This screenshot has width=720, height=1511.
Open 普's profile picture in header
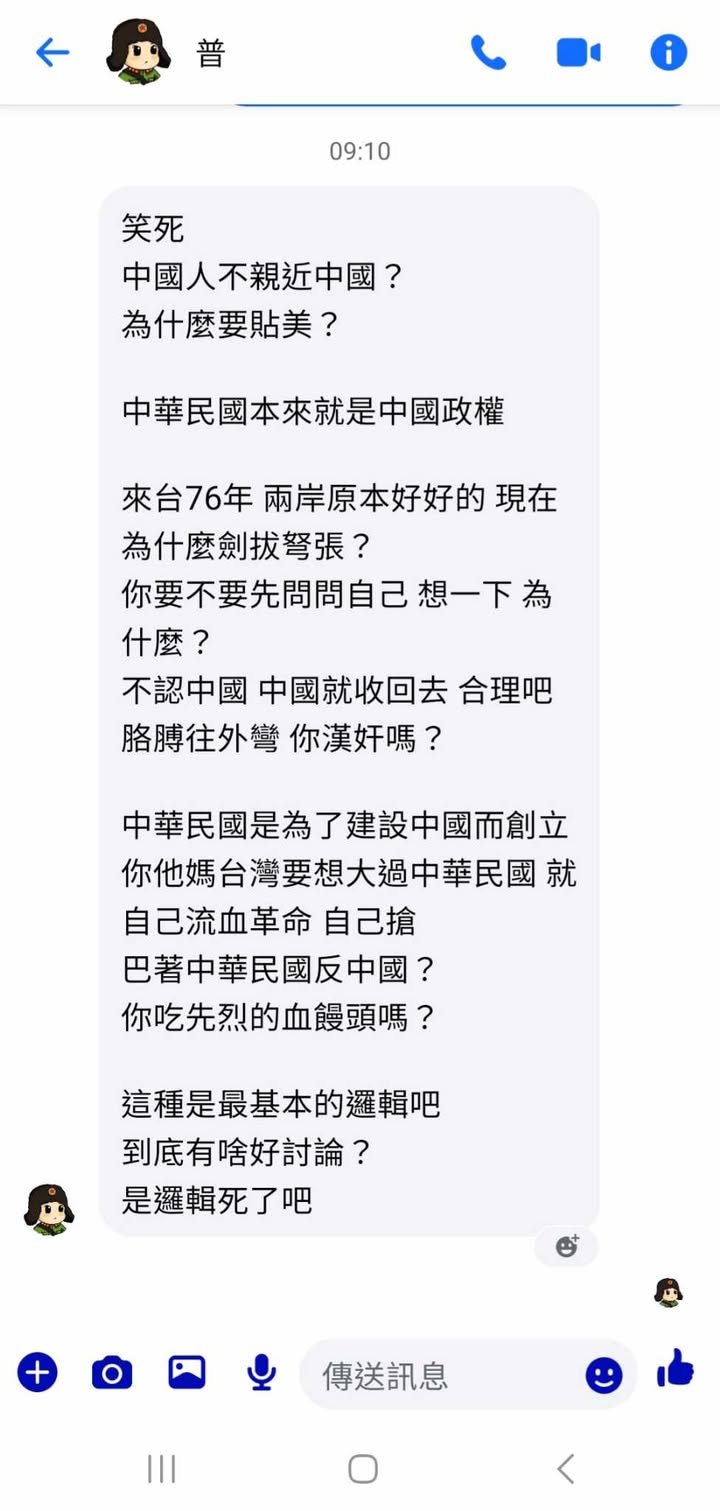139,52
